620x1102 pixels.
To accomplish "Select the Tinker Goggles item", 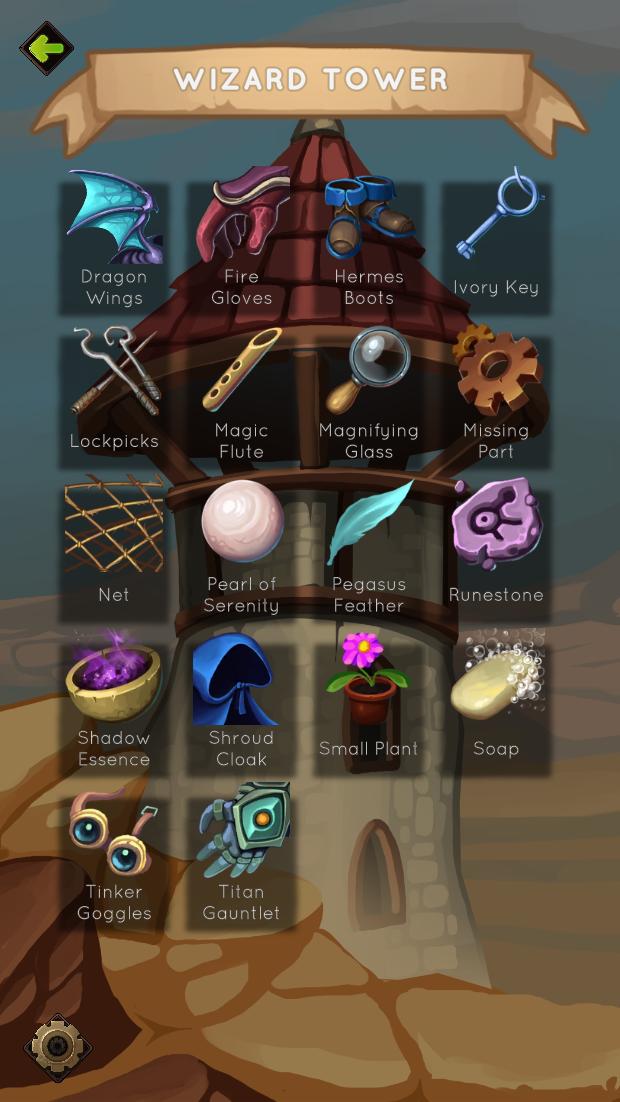I will click(114, 857).
